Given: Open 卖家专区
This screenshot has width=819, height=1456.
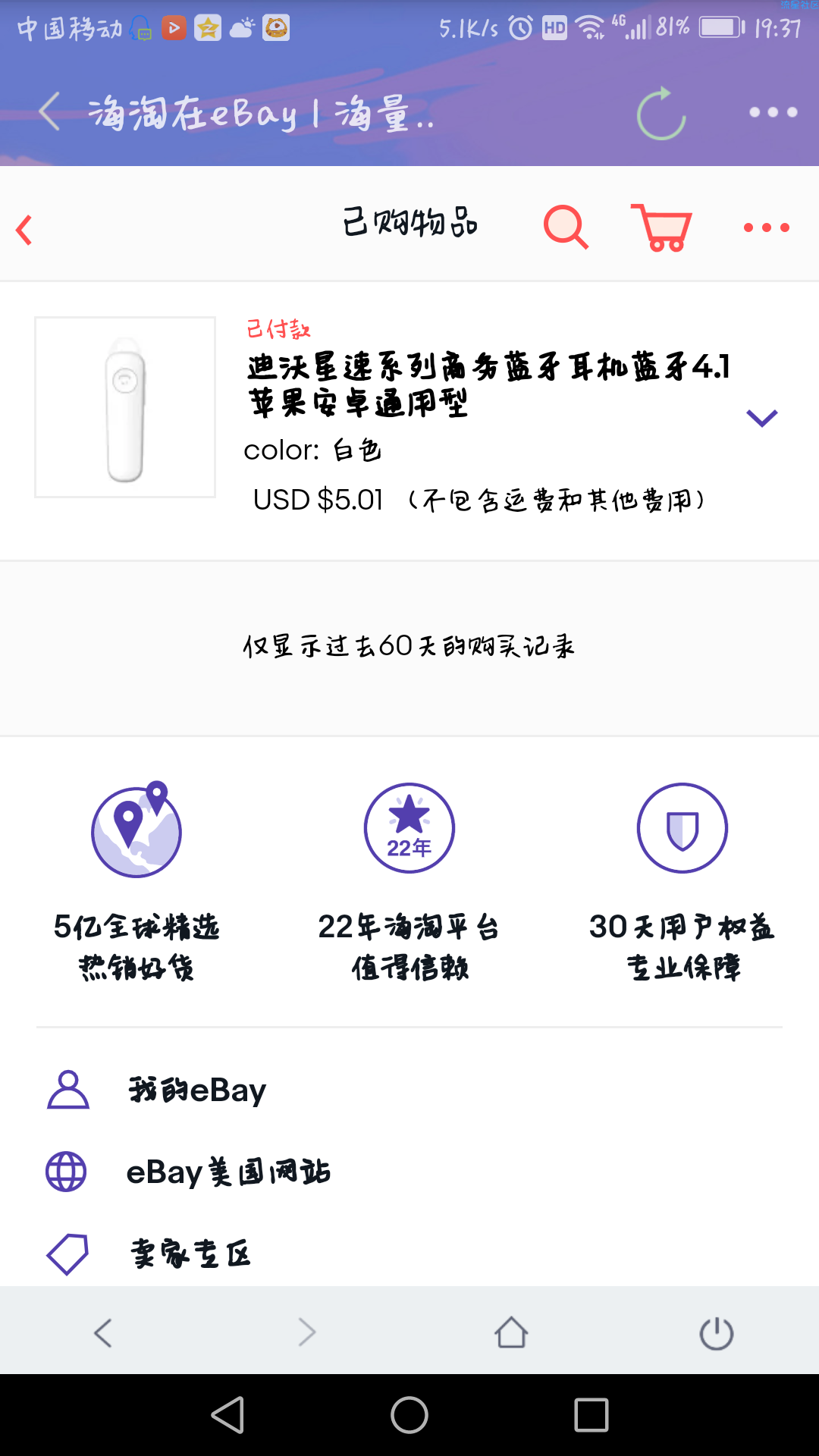Looking at the screenshot, I should [x=190, y=1254].
